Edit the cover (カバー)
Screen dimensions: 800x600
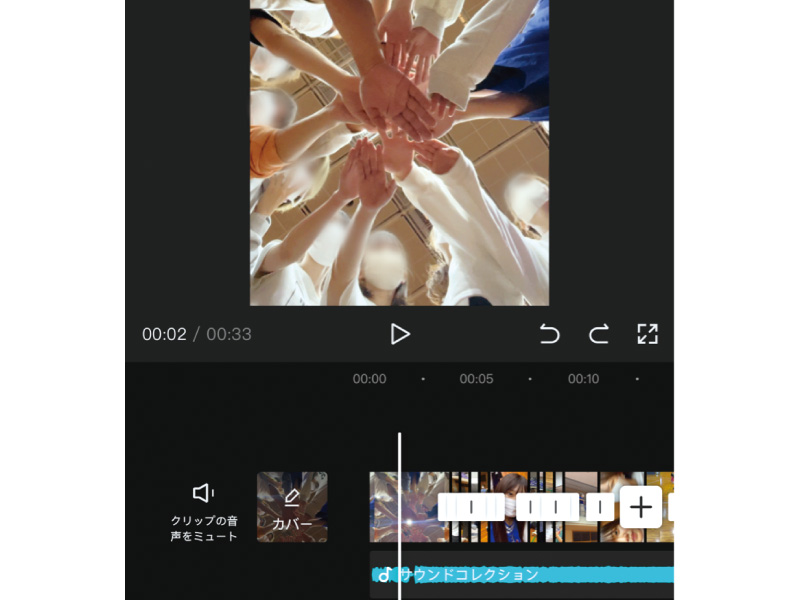tap(292, 508)
